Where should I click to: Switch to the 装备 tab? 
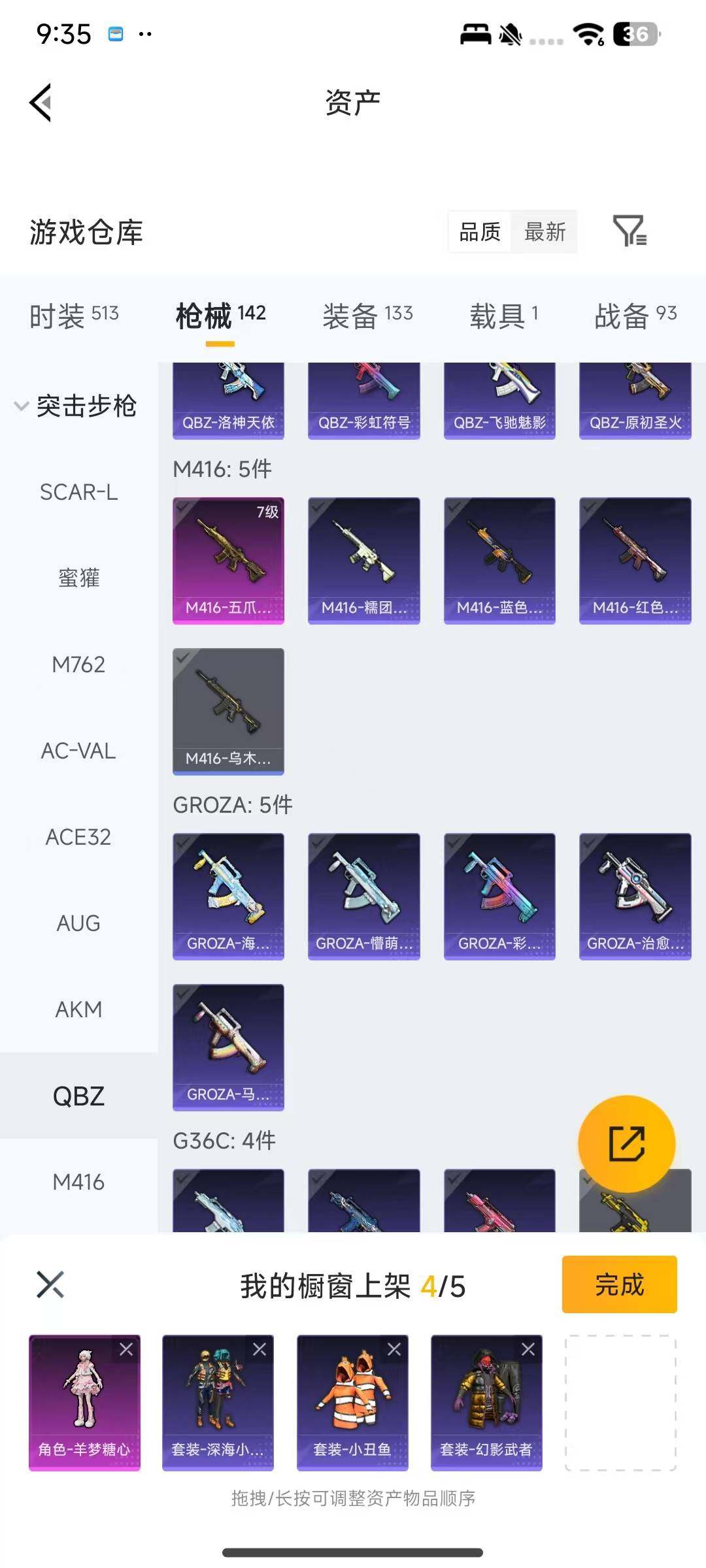pyautogui.click(x=367, y=316)
